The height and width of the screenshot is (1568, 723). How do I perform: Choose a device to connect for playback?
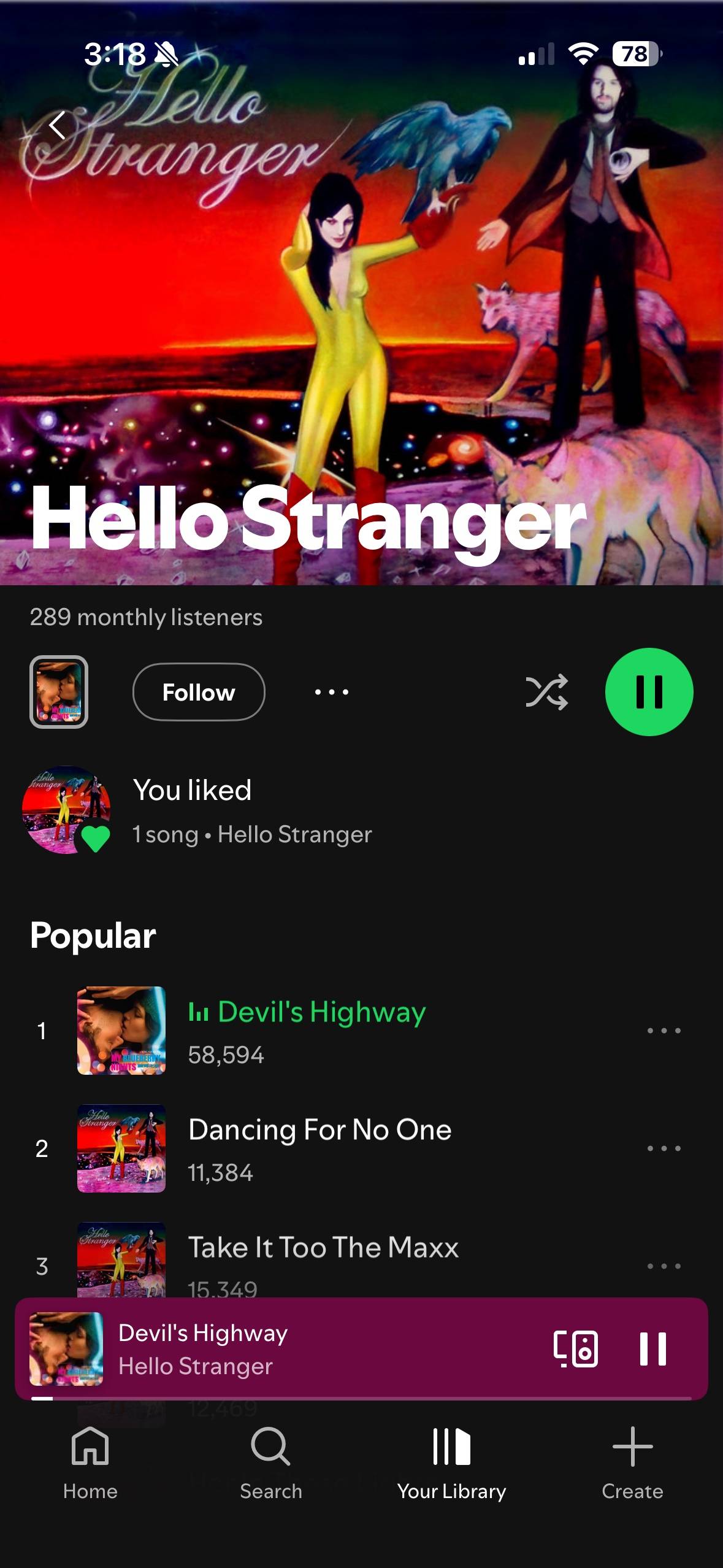click(x=575, y=1349)
